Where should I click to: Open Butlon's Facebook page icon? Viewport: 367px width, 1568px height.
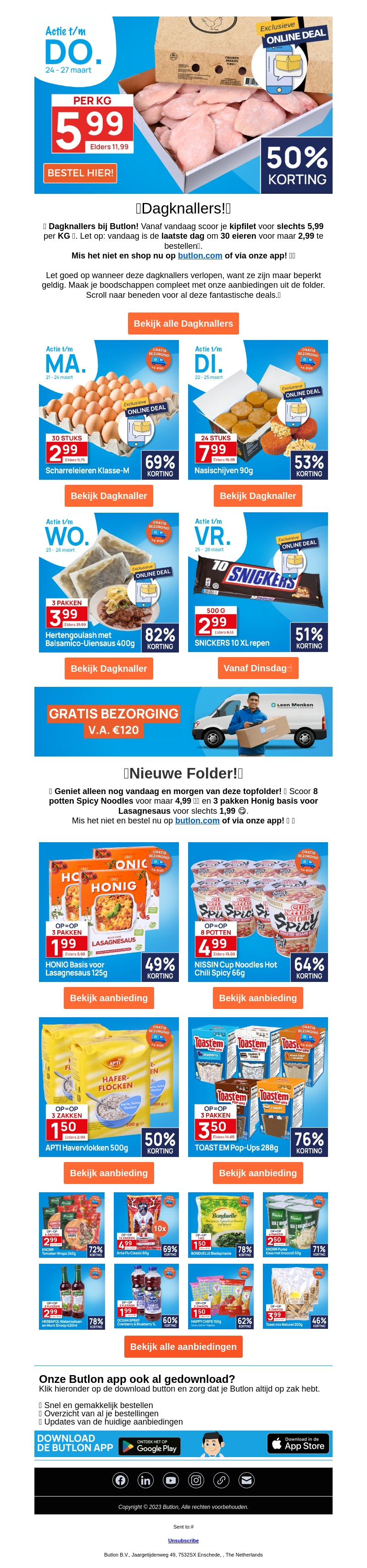tap(121, 1480)
